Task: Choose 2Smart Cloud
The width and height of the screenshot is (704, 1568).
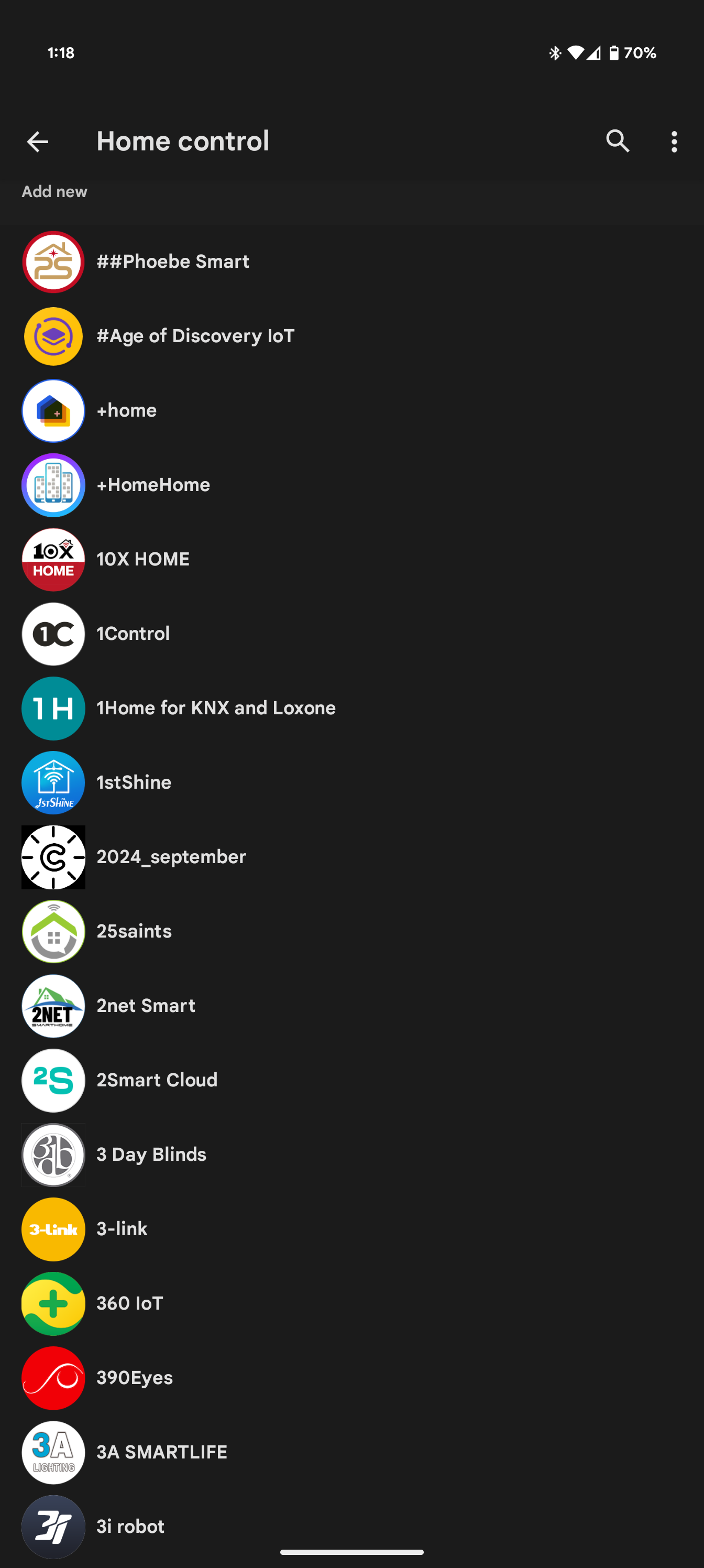Action: coord(351,1081)
